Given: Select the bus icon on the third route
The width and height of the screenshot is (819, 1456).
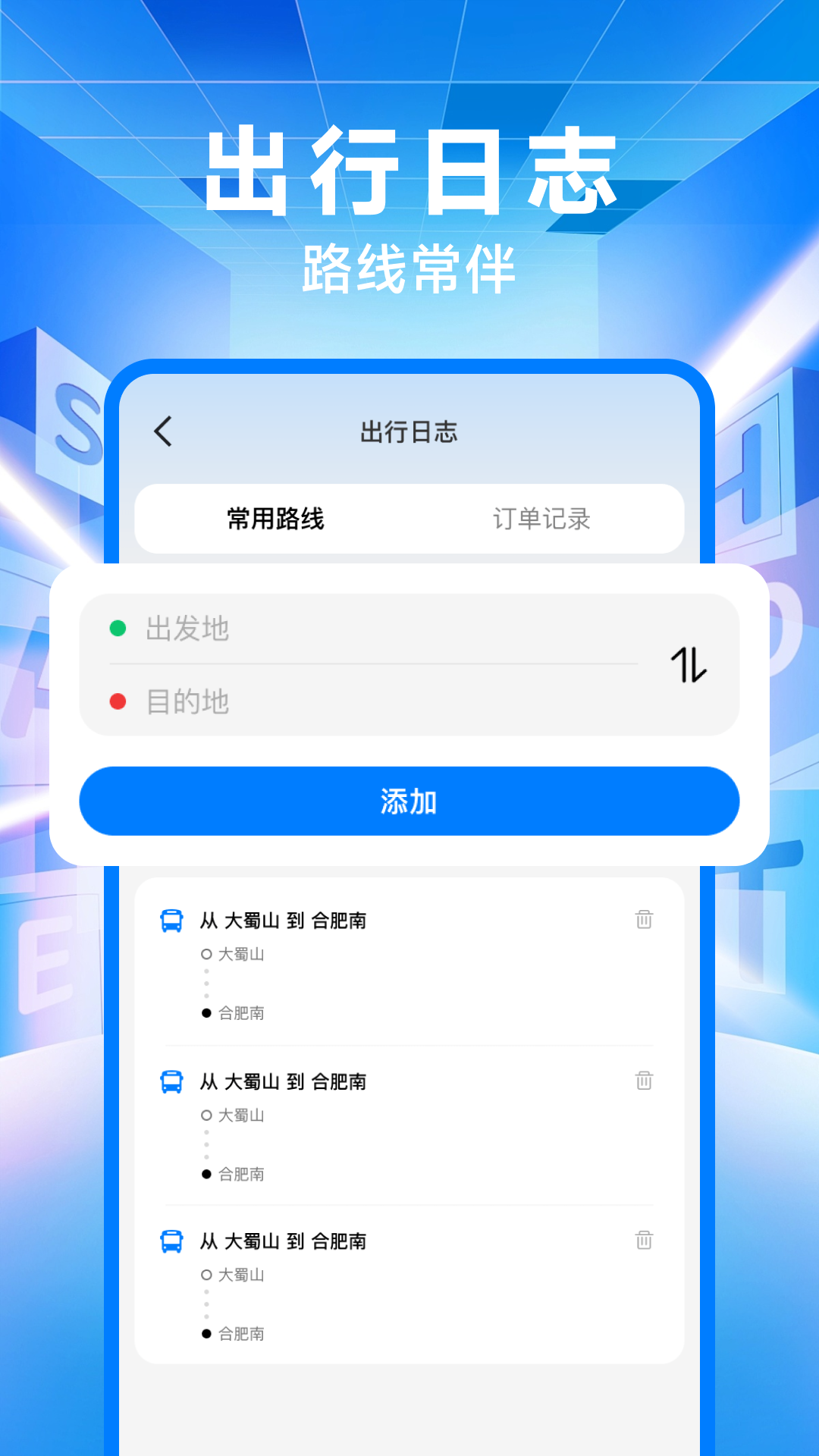Looking at the screenshot, I should pyautogui.click(x=171, y=1241).
